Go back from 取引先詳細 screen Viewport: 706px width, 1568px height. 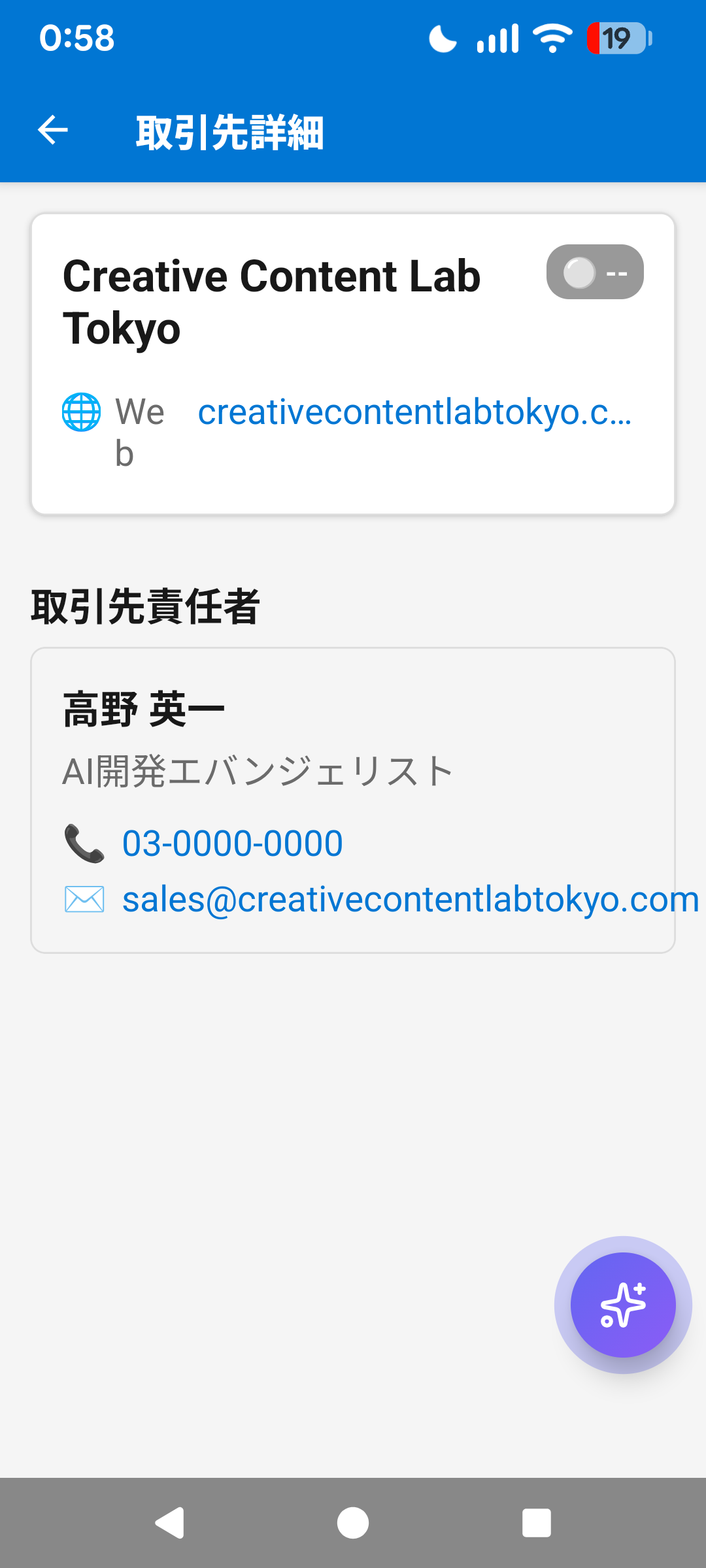pyautogui.click(x=53, y=130)
